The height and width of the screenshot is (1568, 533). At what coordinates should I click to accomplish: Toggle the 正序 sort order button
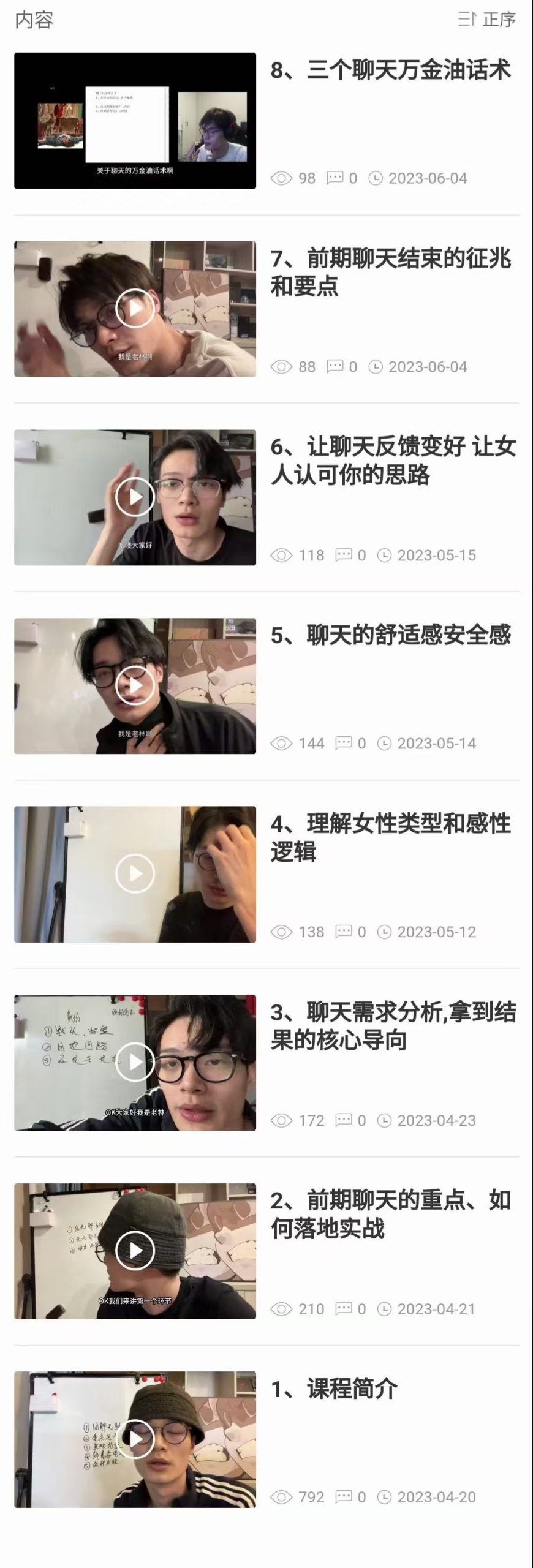[x=487, y=20]
